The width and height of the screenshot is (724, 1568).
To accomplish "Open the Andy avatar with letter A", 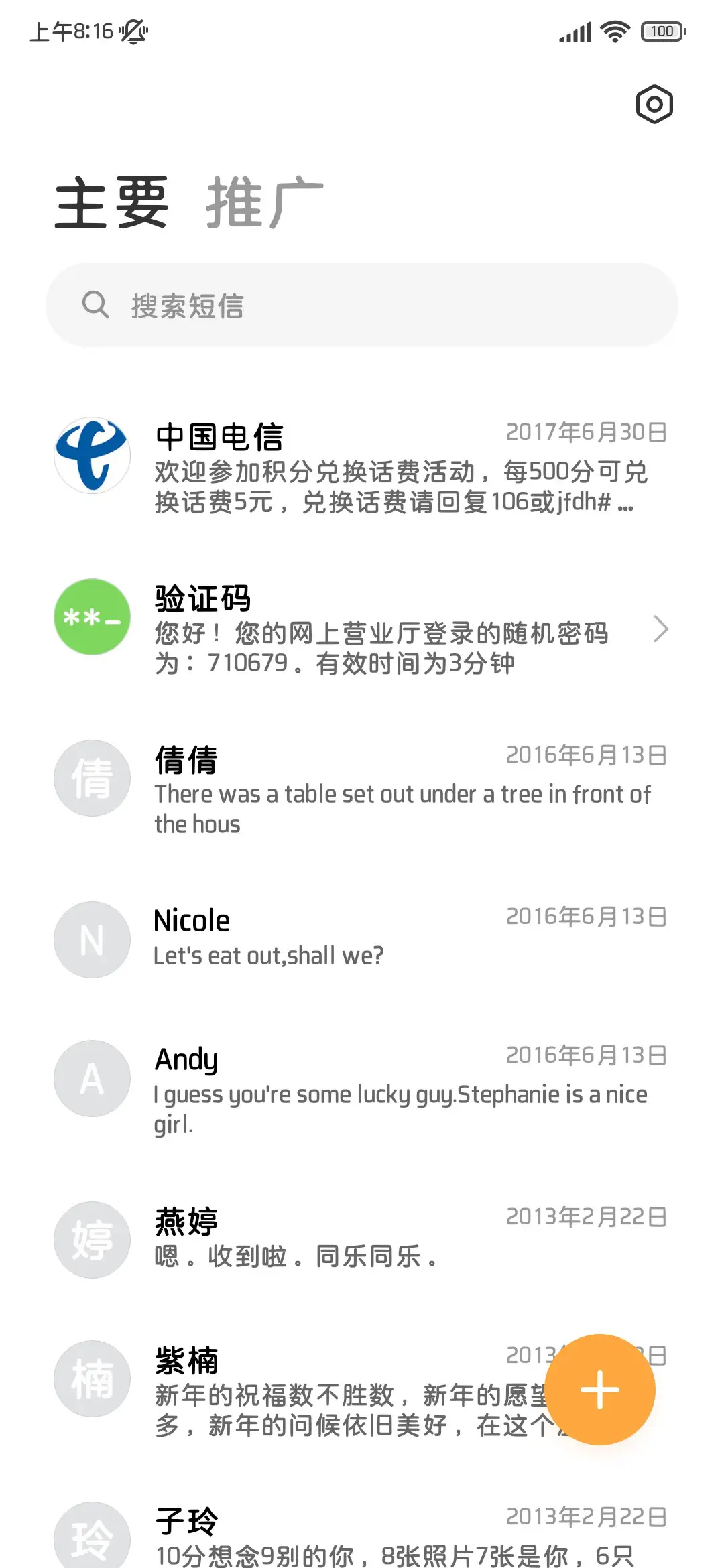I will pos(92,1078).
